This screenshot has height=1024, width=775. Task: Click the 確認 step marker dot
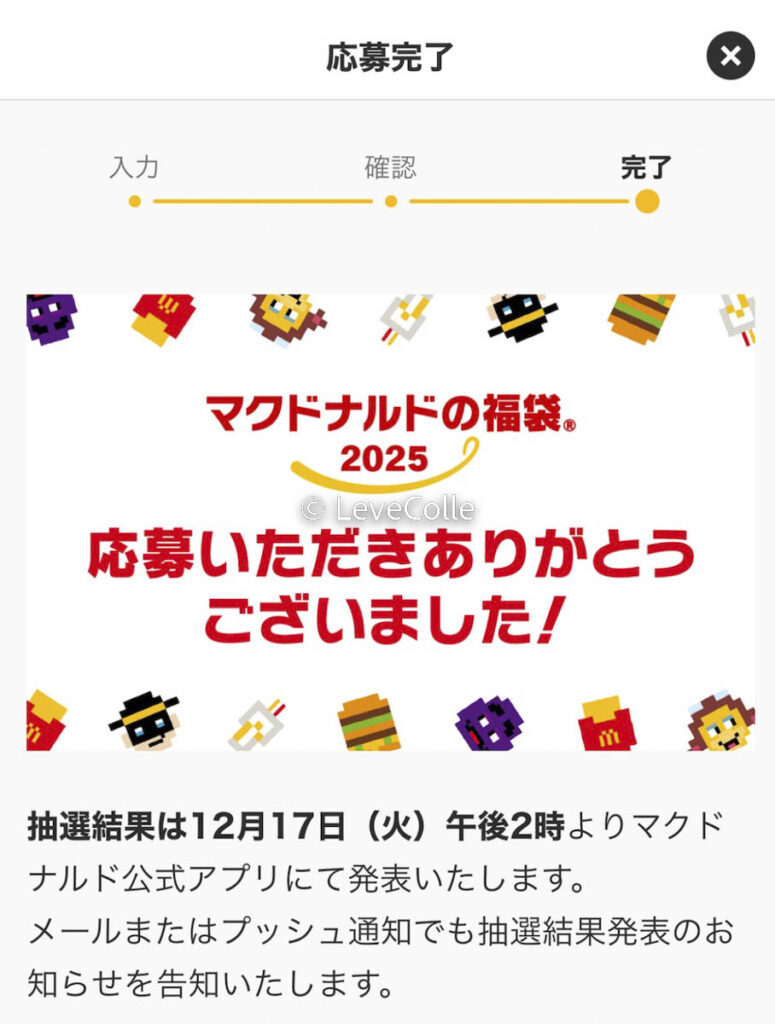390,202
